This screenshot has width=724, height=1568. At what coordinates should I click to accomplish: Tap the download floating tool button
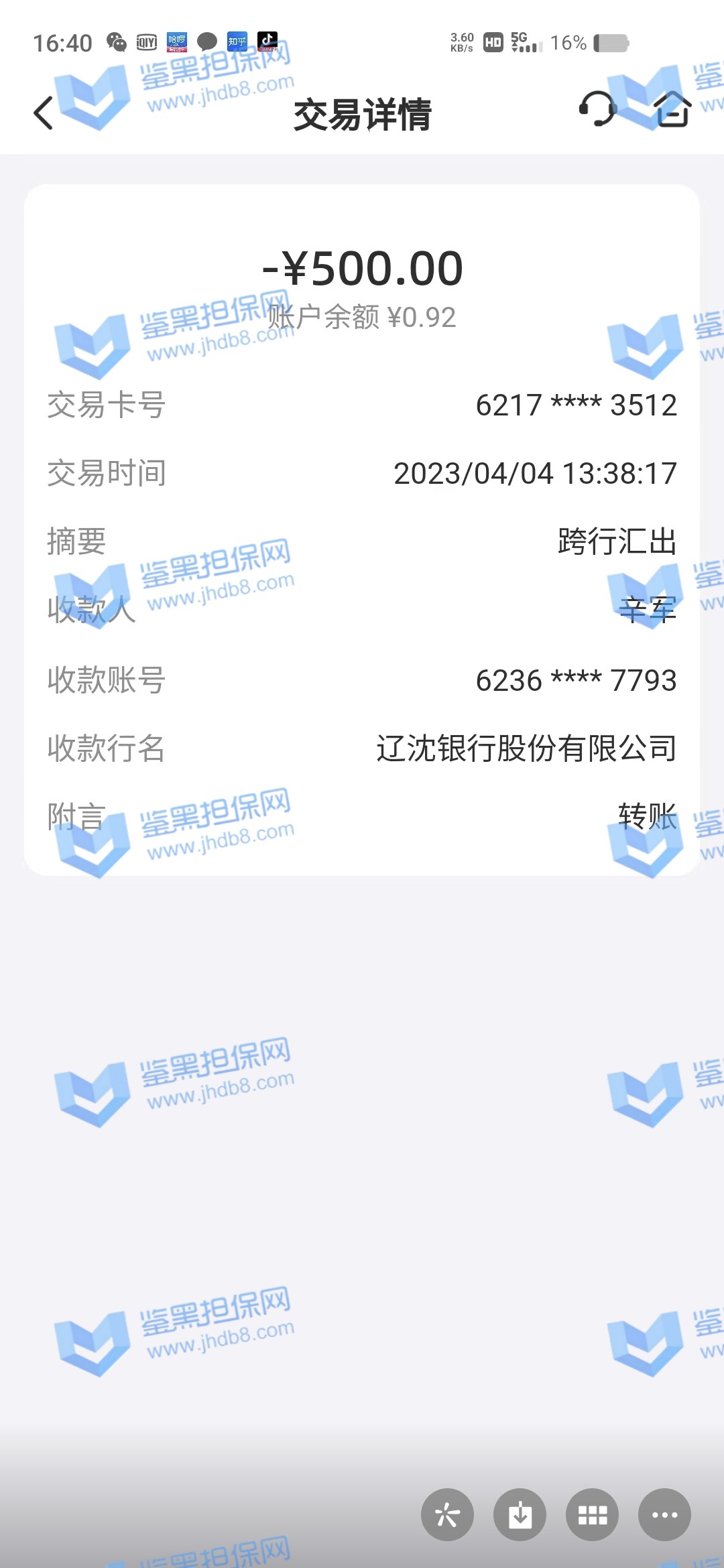click(x=520, y=1514)
